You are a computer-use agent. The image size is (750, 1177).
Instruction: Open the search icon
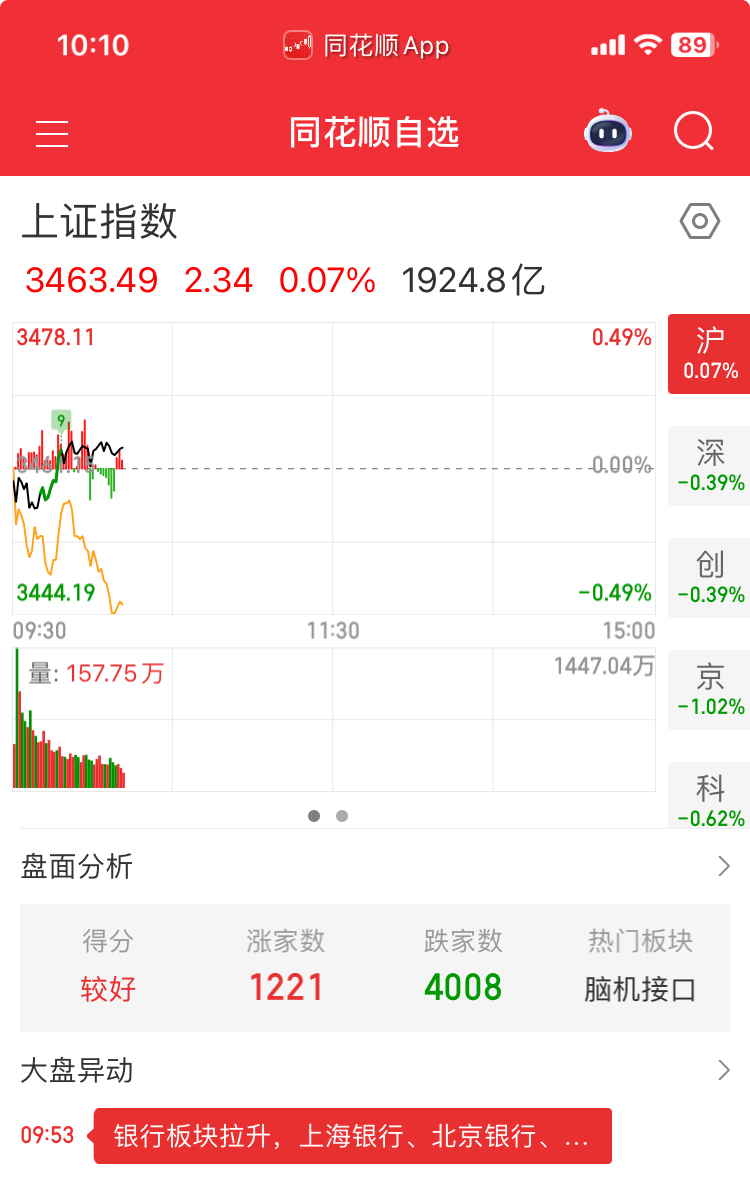(693, 131)
